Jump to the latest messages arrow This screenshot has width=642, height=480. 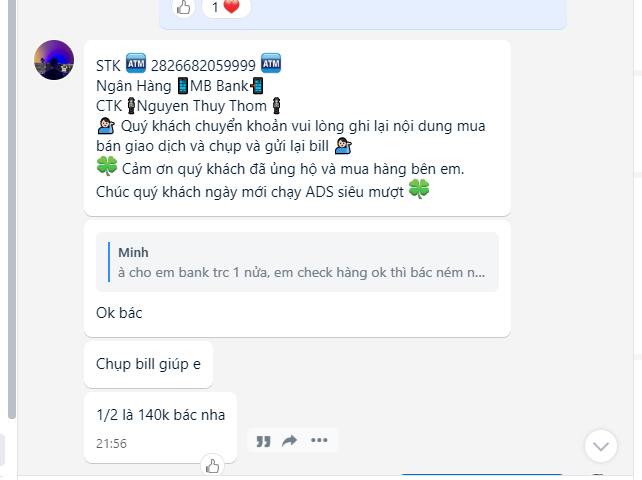pyautogui.click(x=600, y=445)
